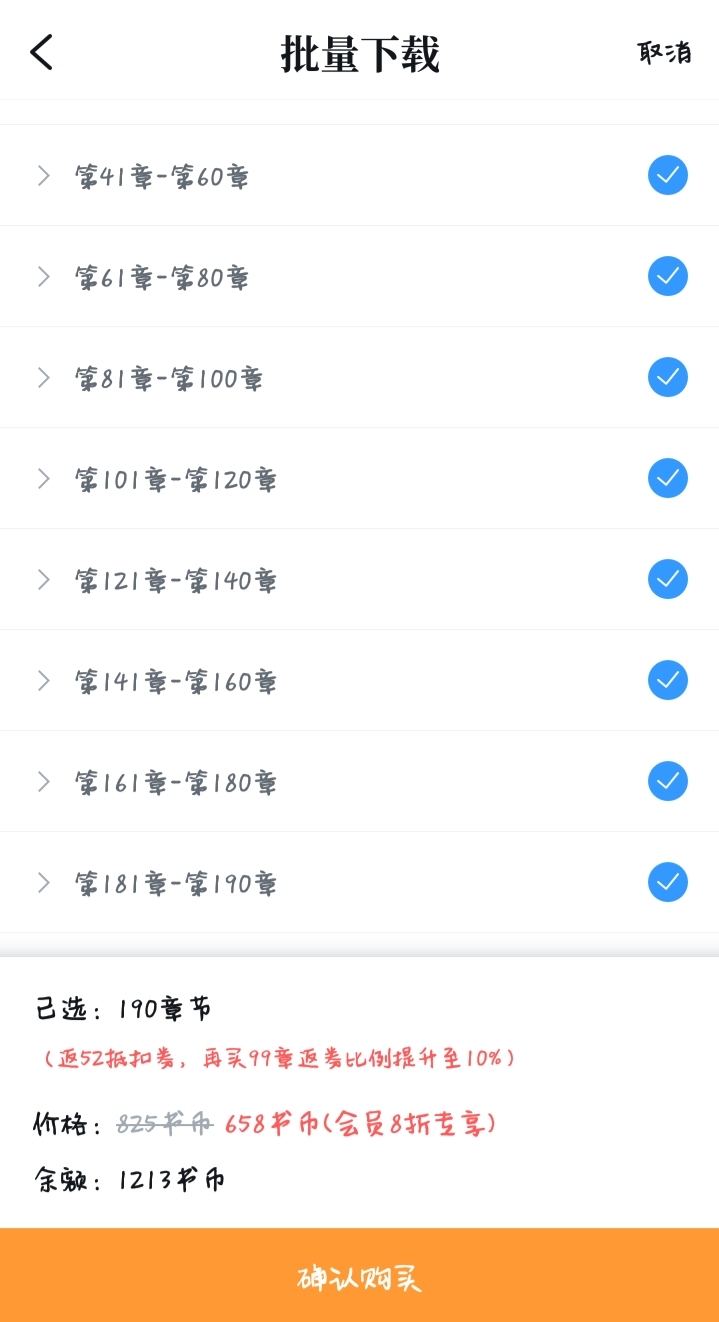Image resolution: width=719 pixels, height=1322 pixels.
Task: Uncheck the 第161章-第180章 checkbox
Action: [x=668, y=781]
